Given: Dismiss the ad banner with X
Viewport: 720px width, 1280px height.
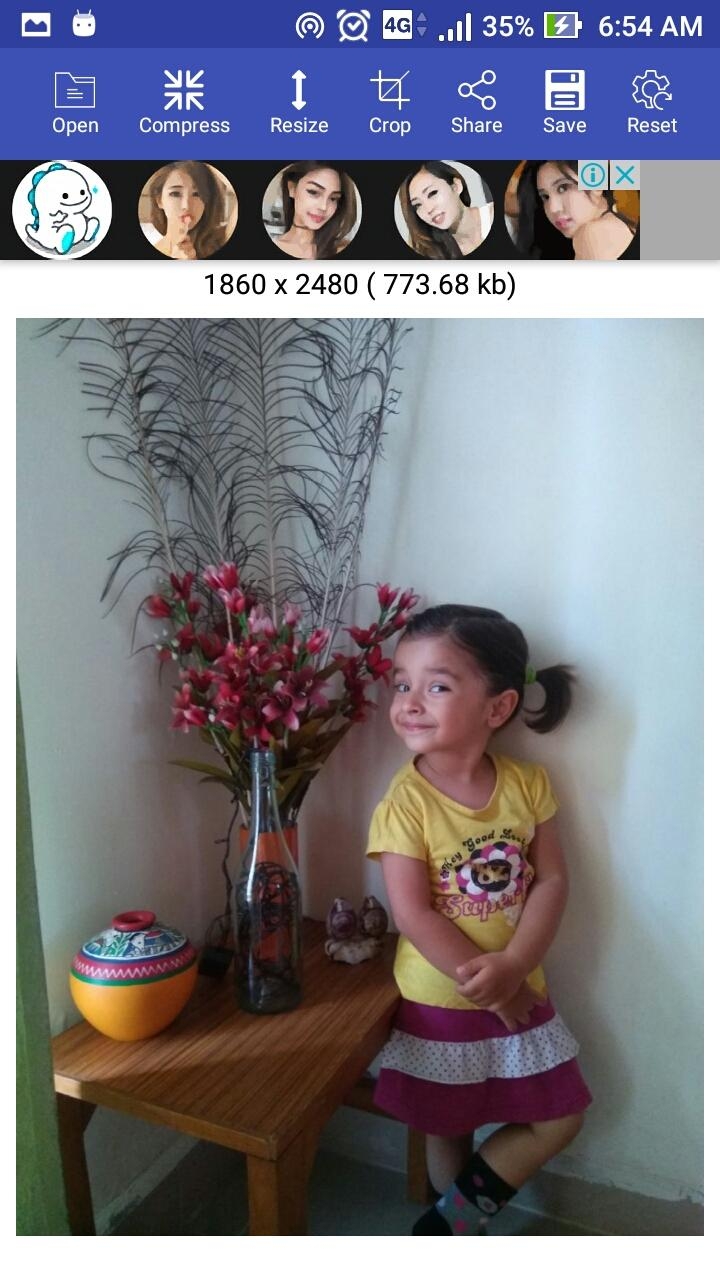Looking at the screenshot, I should (625, 176).
